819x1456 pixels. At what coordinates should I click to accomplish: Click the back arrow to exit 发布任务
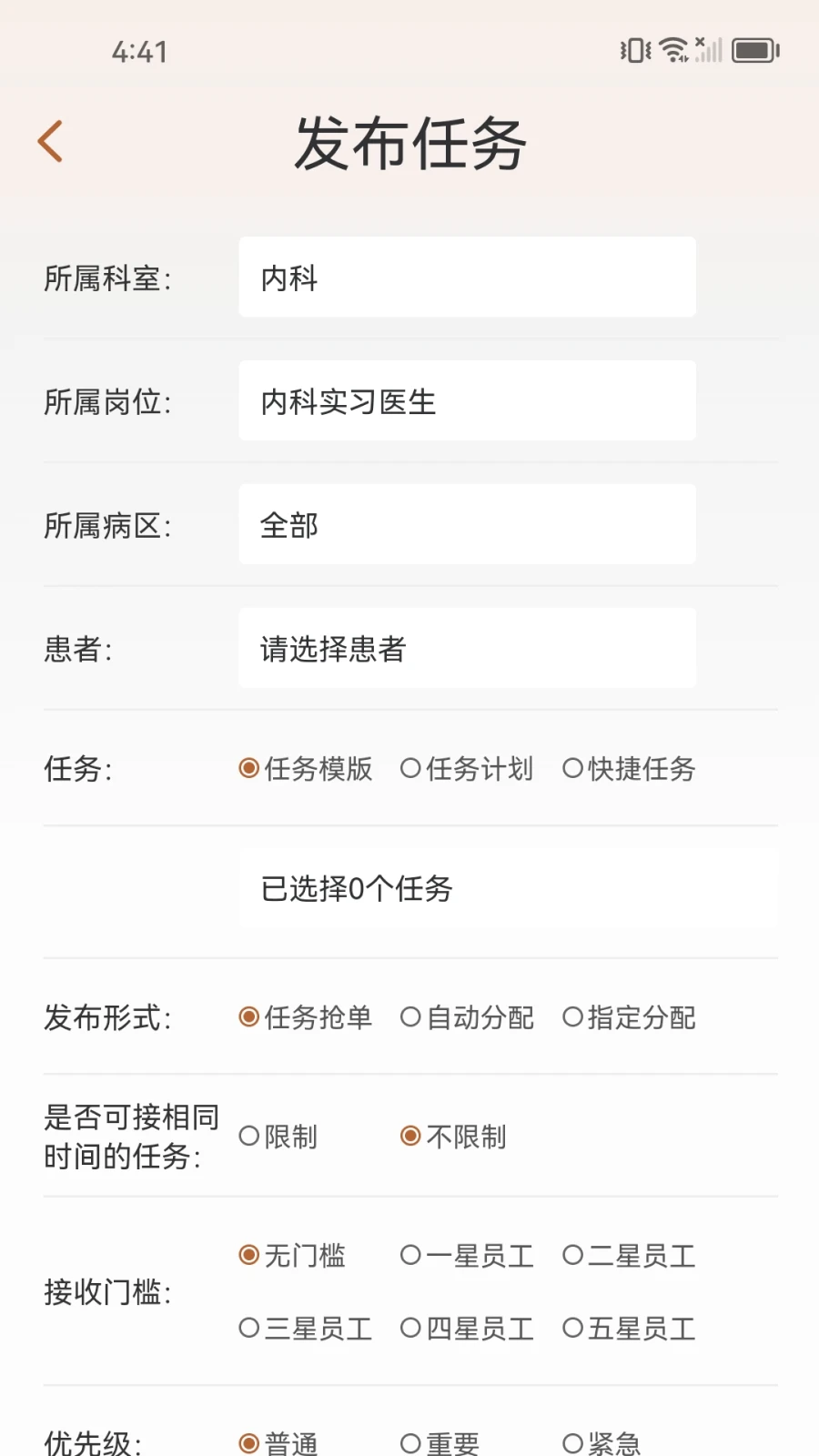[x=50, y=140]
